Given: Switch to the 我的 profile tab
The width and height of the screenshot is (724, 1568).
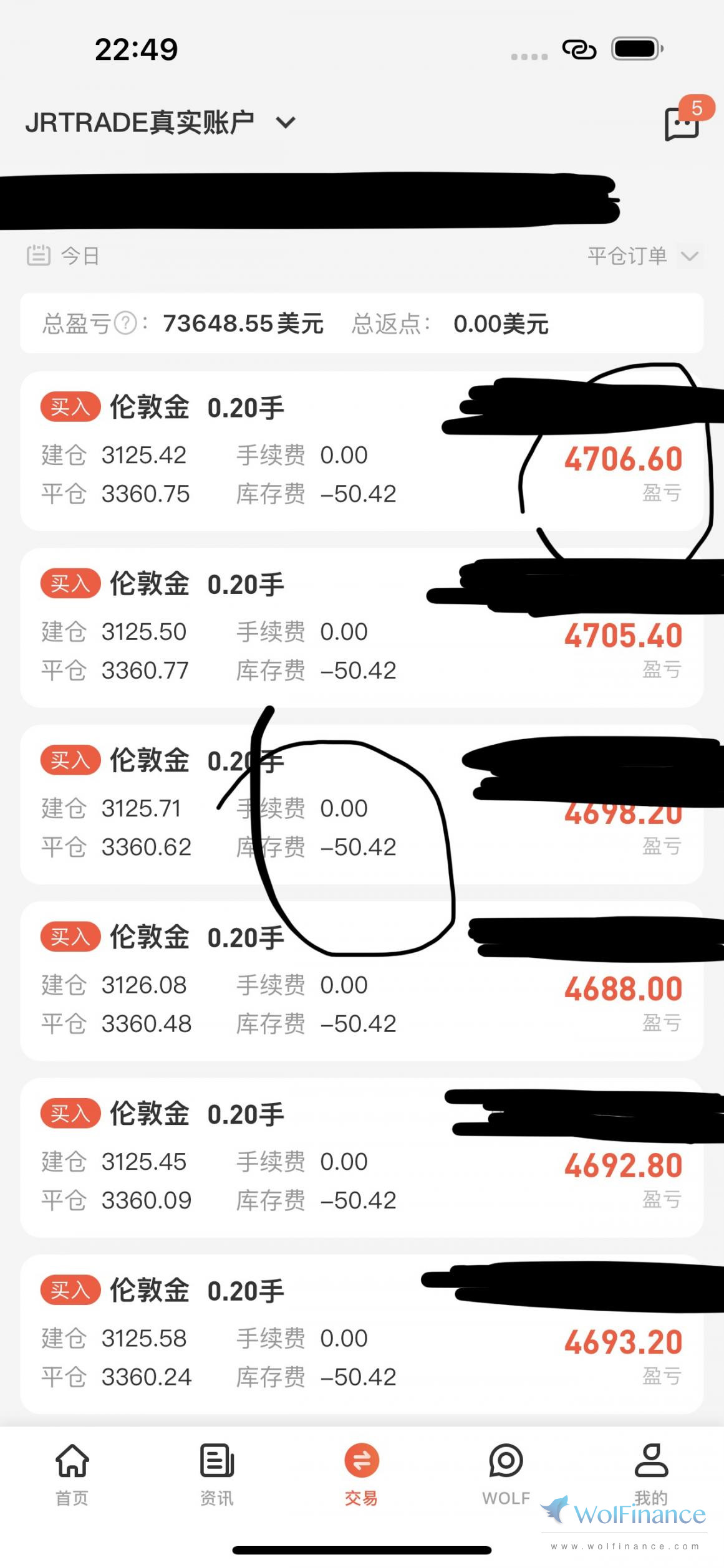Looking at the screenshot, I should [x=651, y=1475].
